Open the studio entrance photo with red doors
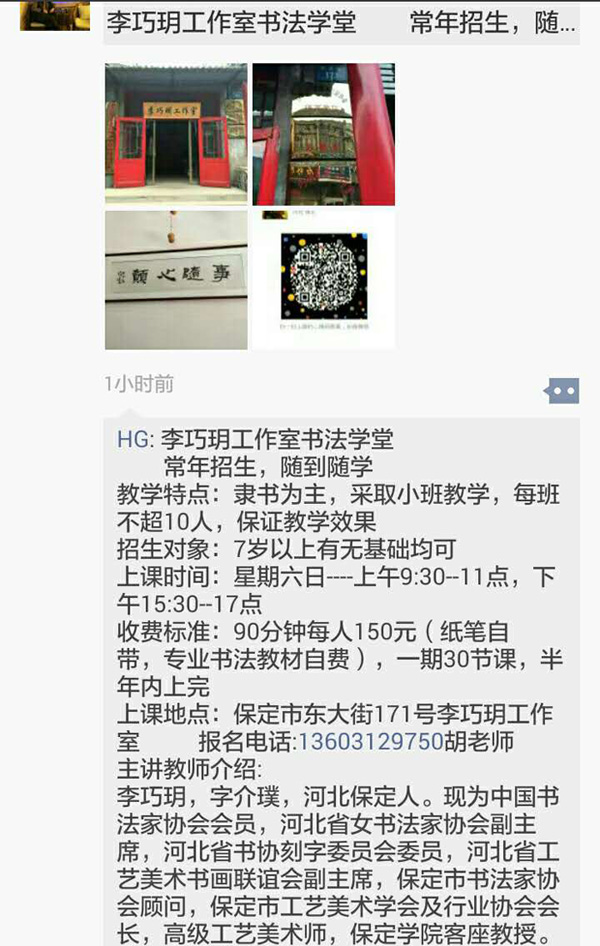Screen dimensions: 600x946 pyautogui.click(x=176, y=133)
